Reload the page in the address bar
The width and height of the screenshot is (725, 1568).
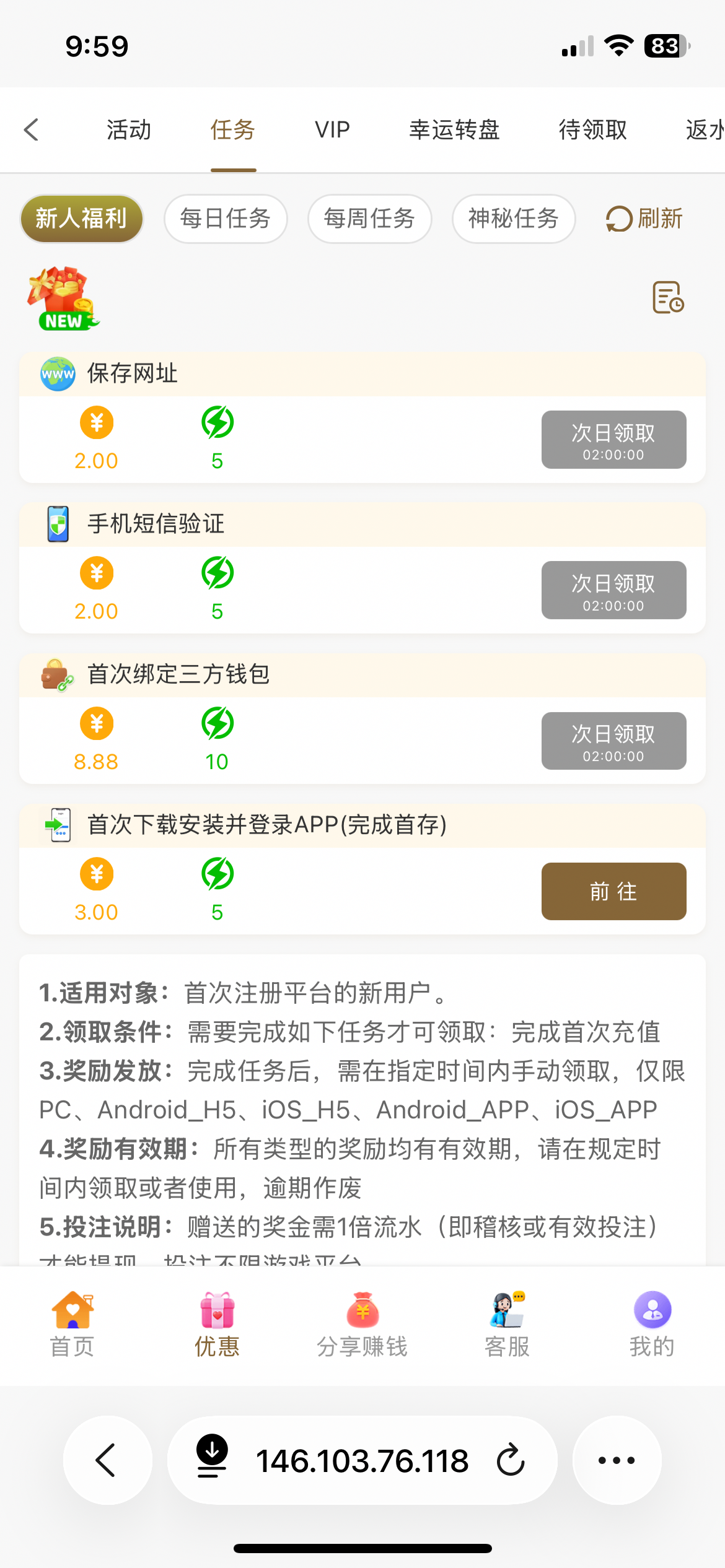[x=511, y=1460]
